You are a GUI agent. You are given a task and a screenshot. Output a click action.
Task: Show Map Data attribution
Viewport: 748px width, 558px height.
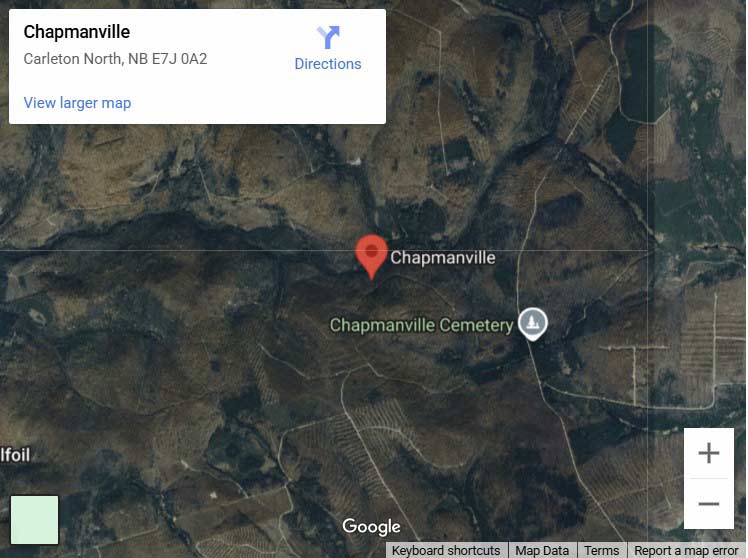tap(542, 551)
